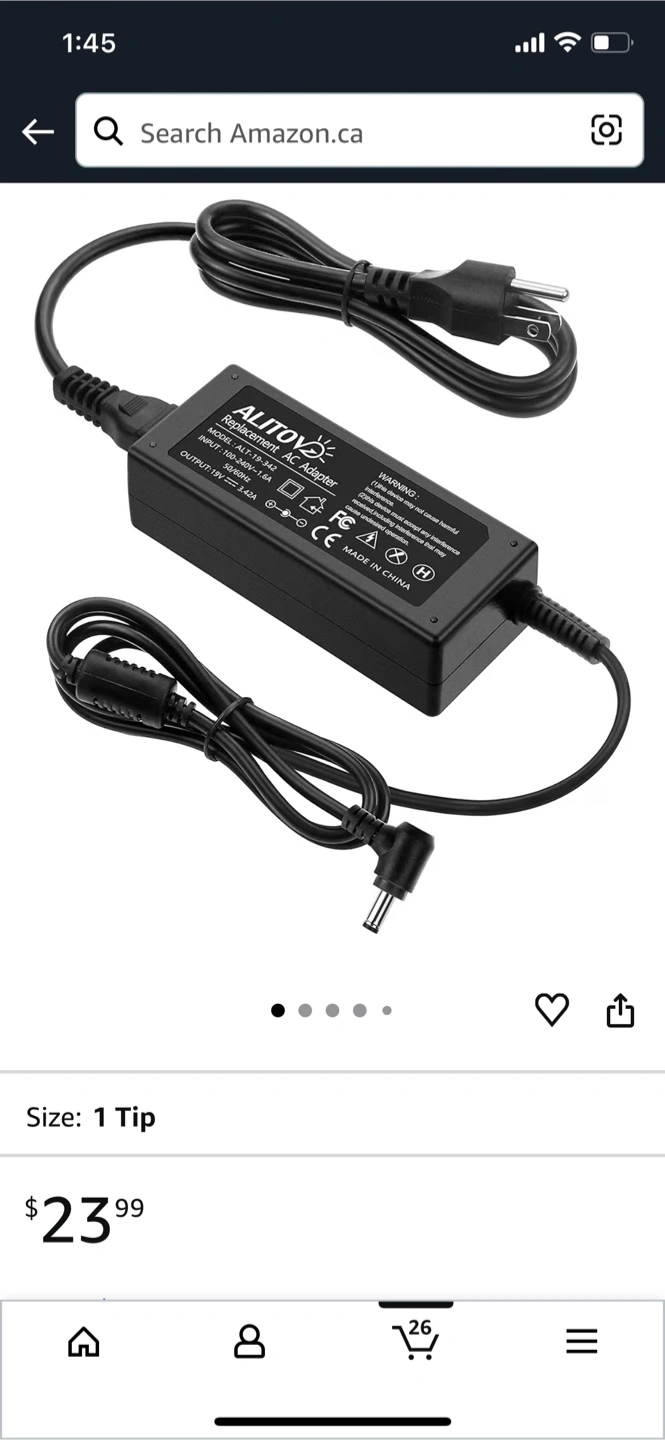Open the hamburger menu tab
The width and height of the screenshot is (665, 1440).
[581, 1341]
